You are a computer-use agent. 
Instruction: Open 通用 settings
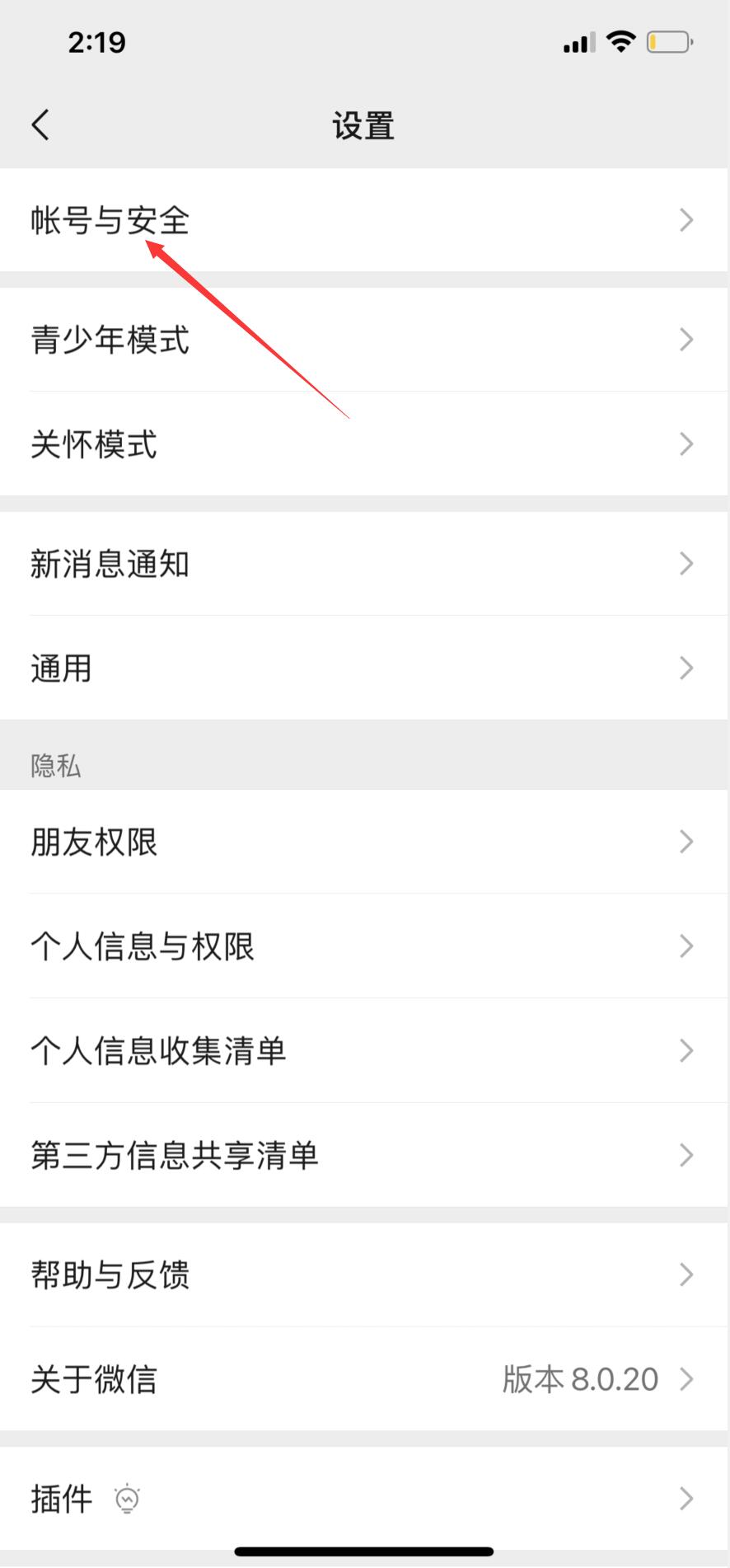pos(364,668)
